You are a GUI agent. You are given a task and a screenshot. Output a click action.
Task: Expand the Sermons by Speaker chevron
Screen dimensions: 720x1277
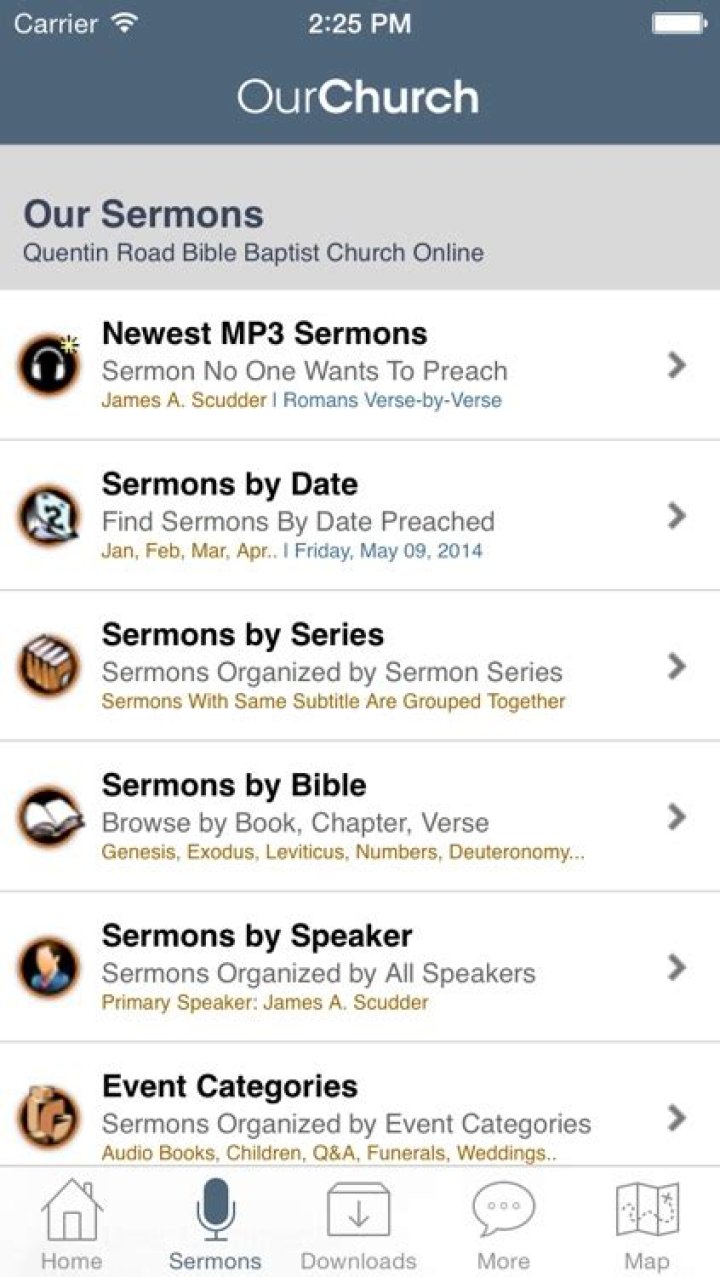676,967
